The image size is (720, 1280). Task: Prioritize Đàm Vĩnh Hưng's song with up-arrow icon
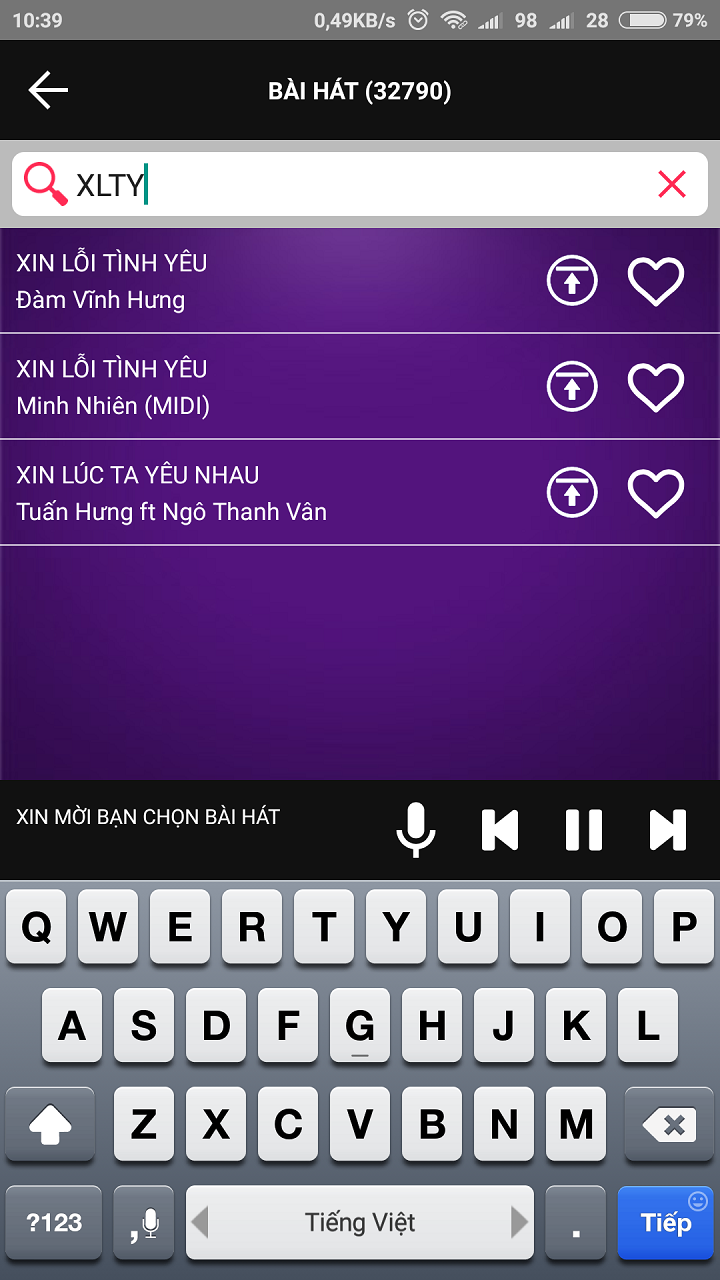pos(572,281)
